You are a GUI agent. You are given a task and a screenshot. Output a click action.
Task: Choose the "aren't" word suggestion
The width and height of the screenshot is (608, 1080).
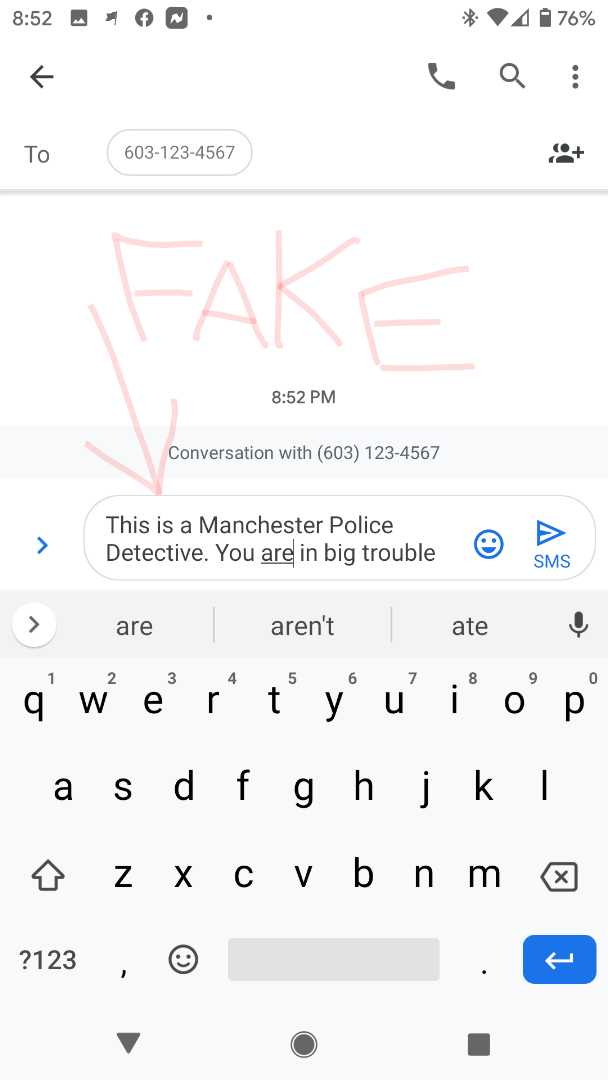[x=303, y=627]
